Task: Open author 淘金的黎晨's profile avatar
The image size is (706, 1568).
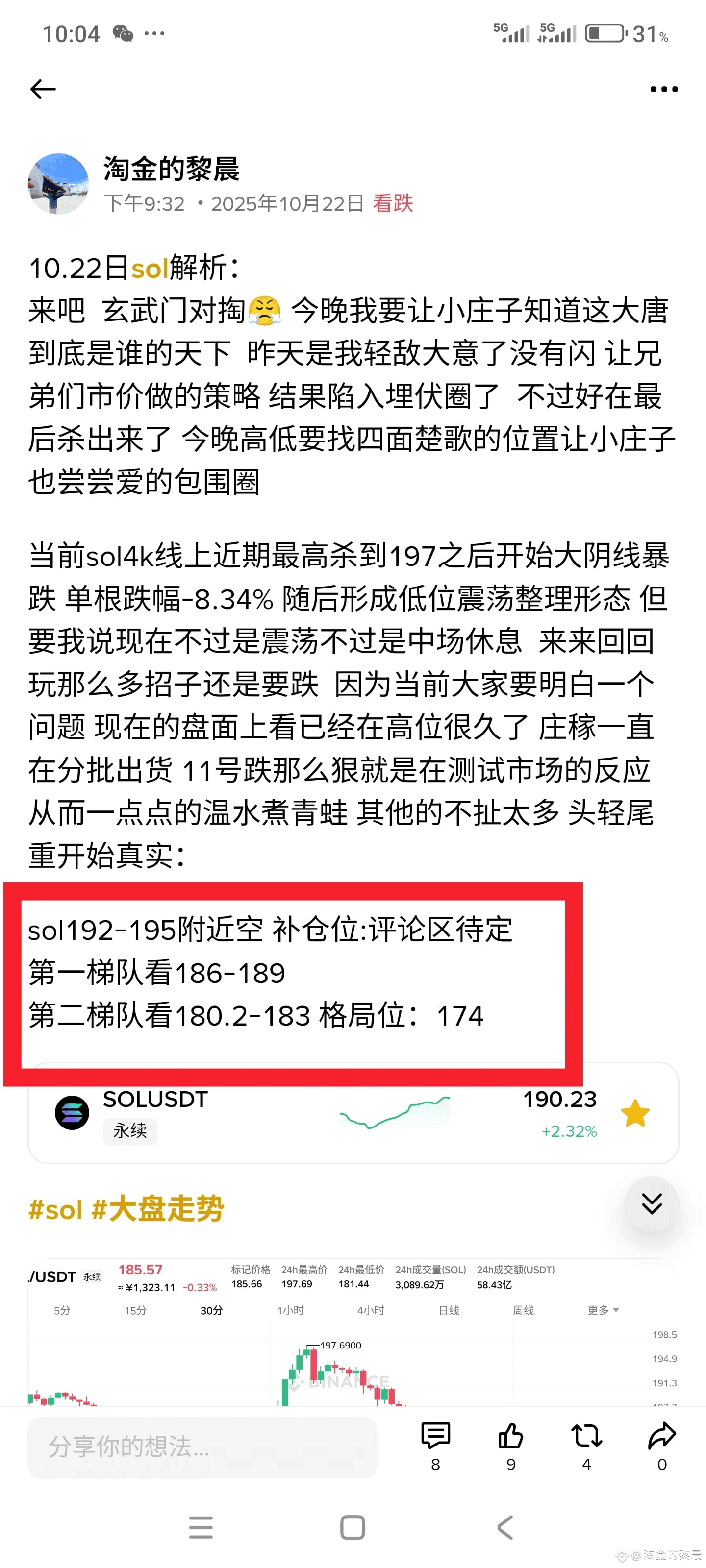Action: (x=58, y=183)
